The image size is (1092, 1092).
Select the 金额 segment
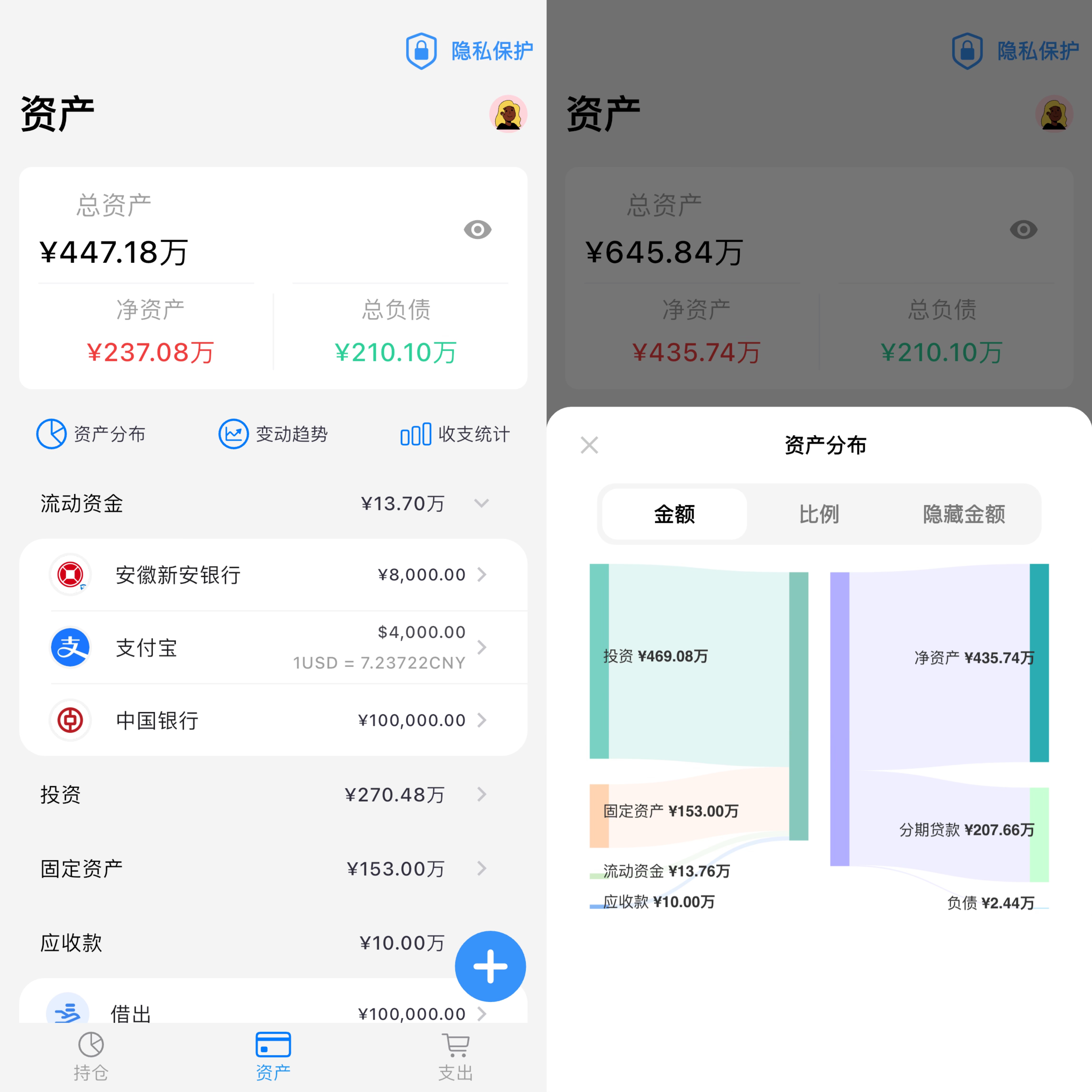(674, 514)
